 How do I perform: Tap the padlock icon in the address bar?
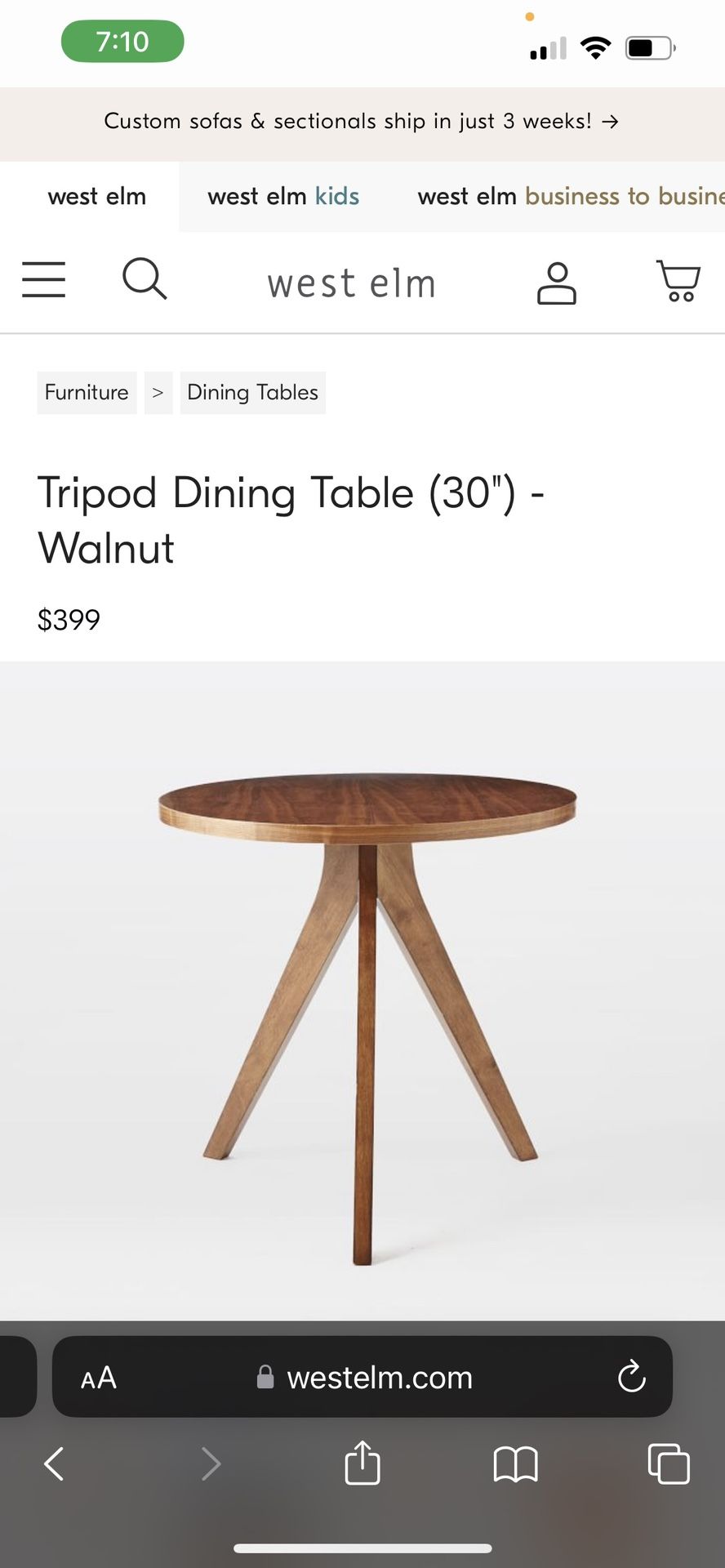pyautogui.click(x=265, y=1378)
